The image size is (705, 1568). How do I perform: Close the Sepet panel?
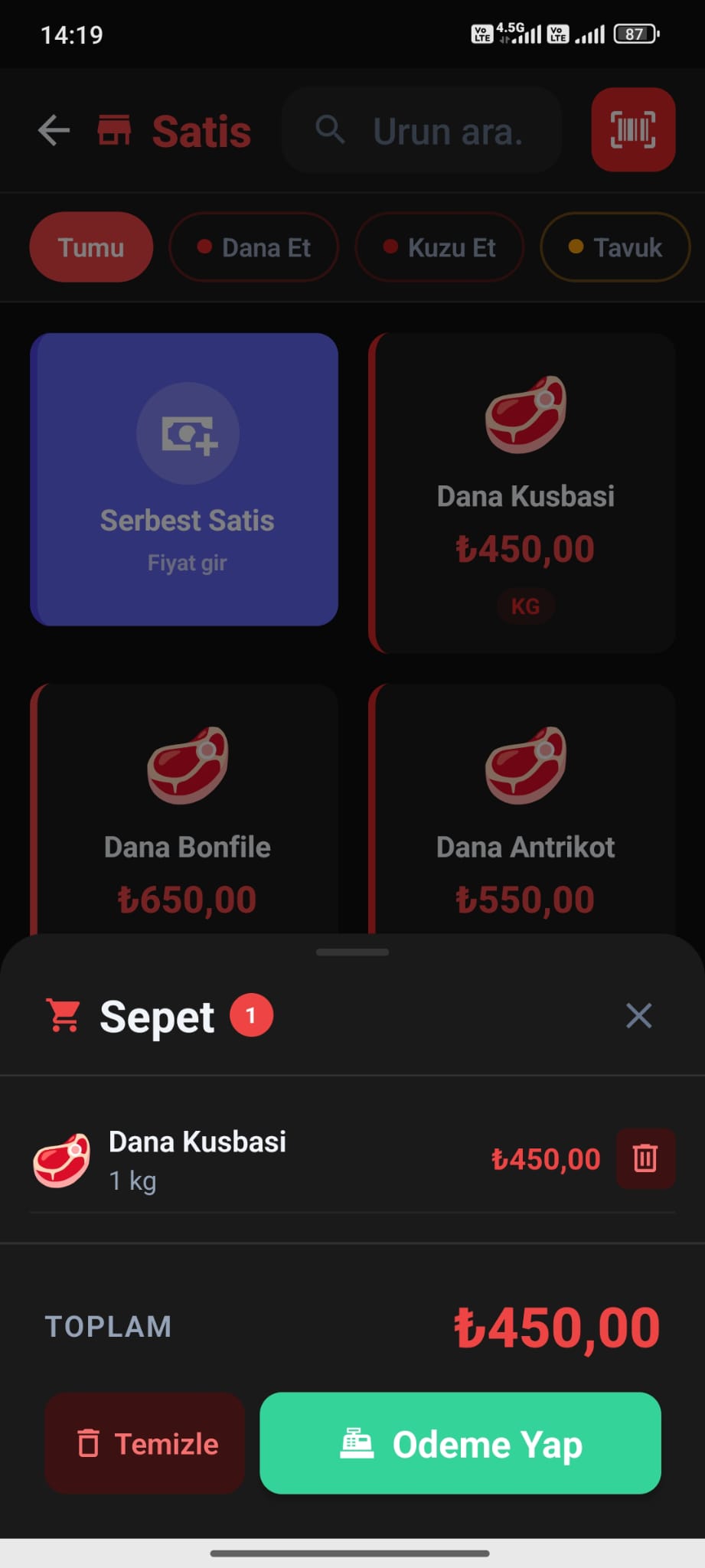click(x=639, y=1014)
